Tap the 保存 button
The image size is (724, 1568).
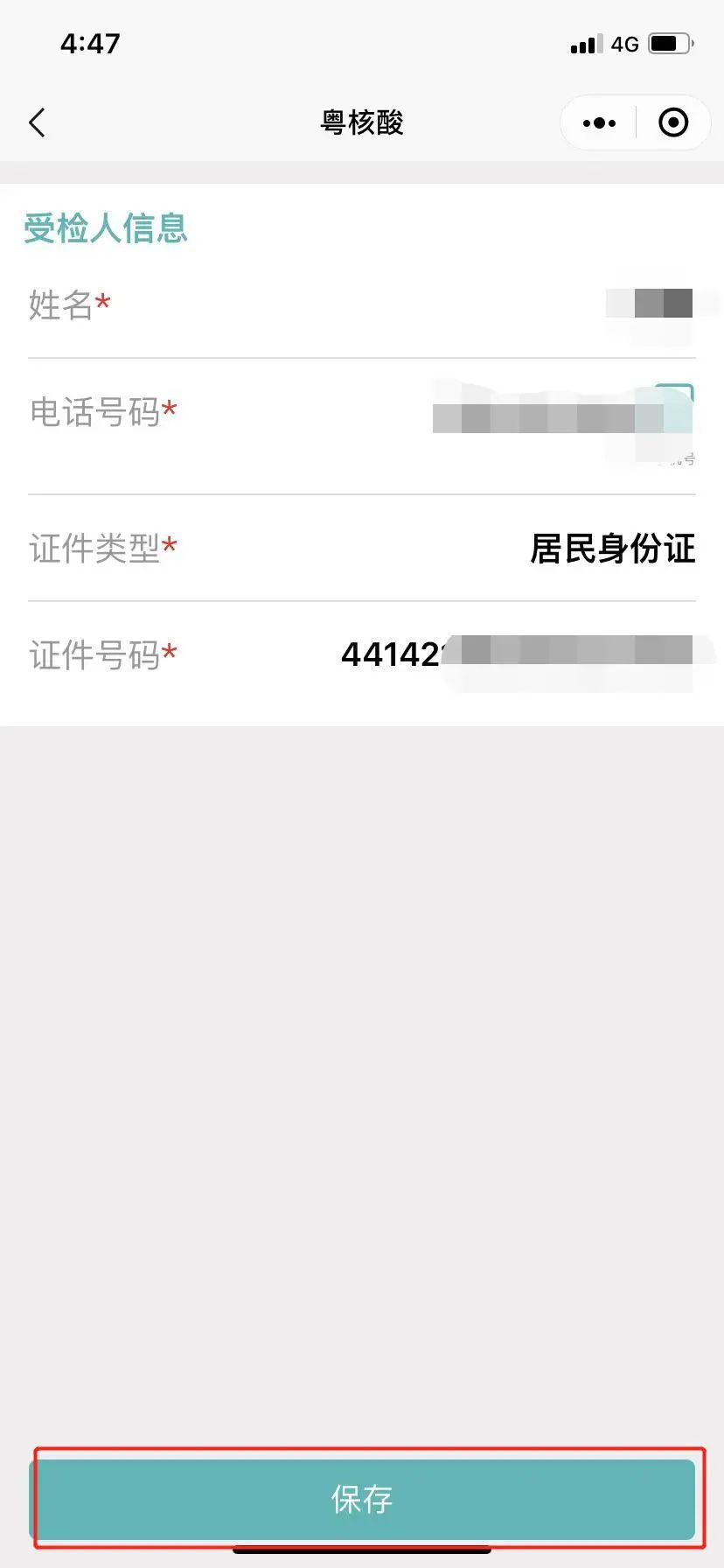click(x=362, y=1499)
